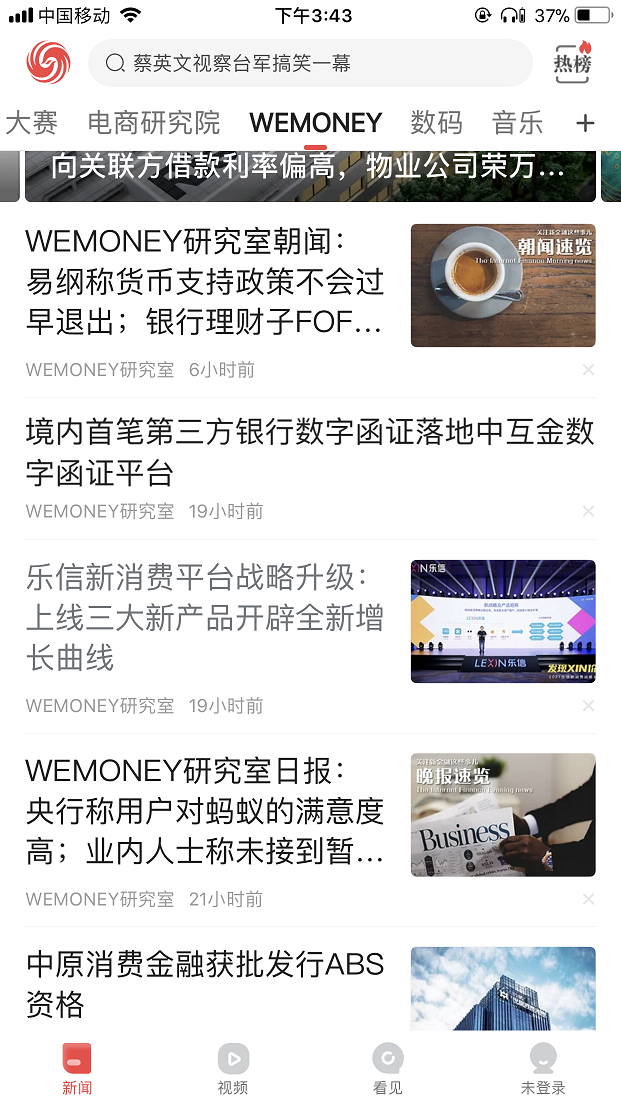This screenshot has height=1104, width=621.
Task: Select the WEMONEY channel tab
Action: pyautogui.click(x=316, y=123)
